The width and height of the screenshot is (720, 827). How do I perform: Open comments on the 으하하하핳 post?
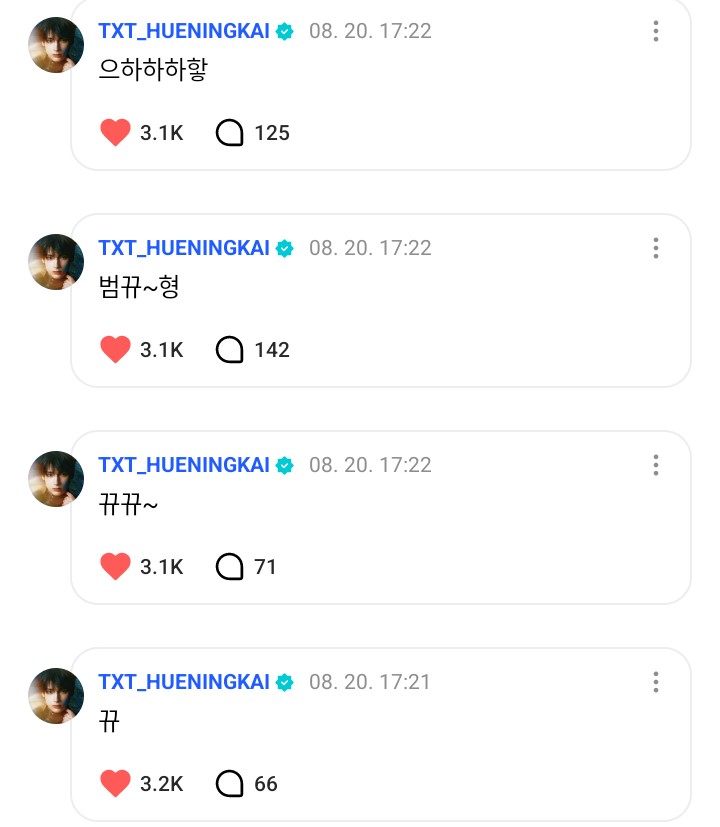click(x=230, y=133)
